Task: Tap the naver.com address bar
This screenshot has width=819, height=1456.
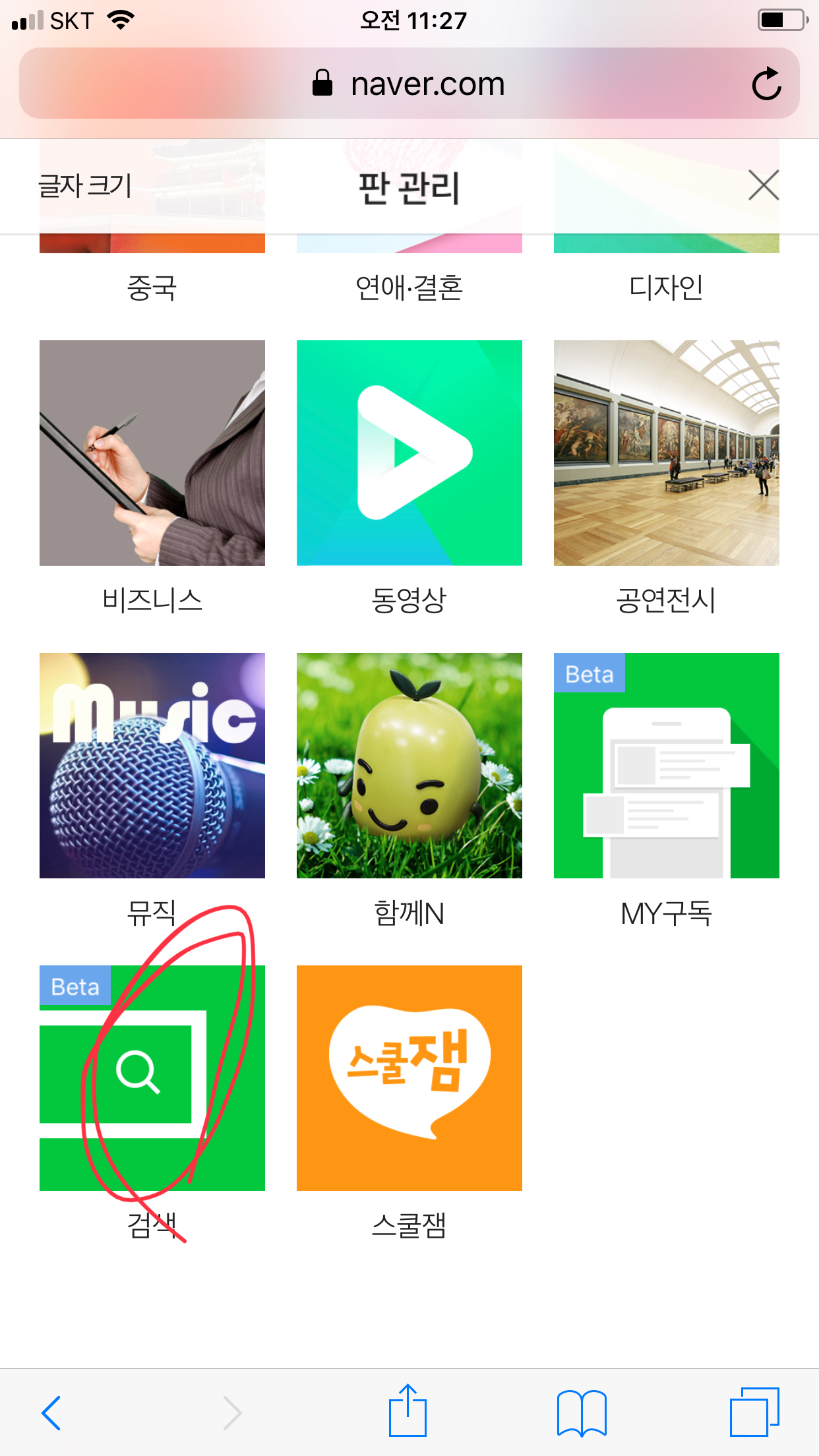Action: 409,84
